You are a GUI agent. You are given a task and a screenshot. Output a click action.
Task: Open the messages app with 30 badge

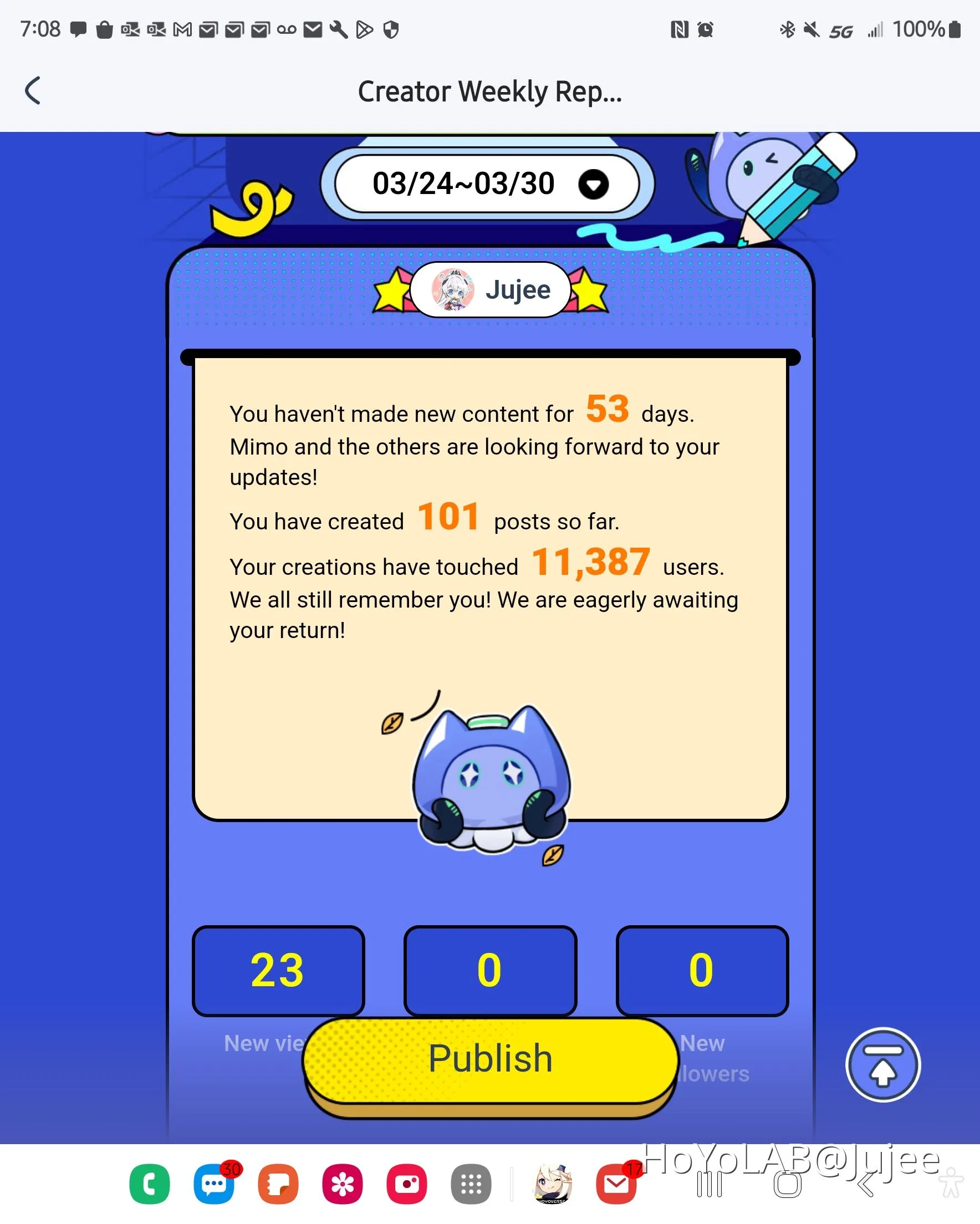coord(214,1184)
